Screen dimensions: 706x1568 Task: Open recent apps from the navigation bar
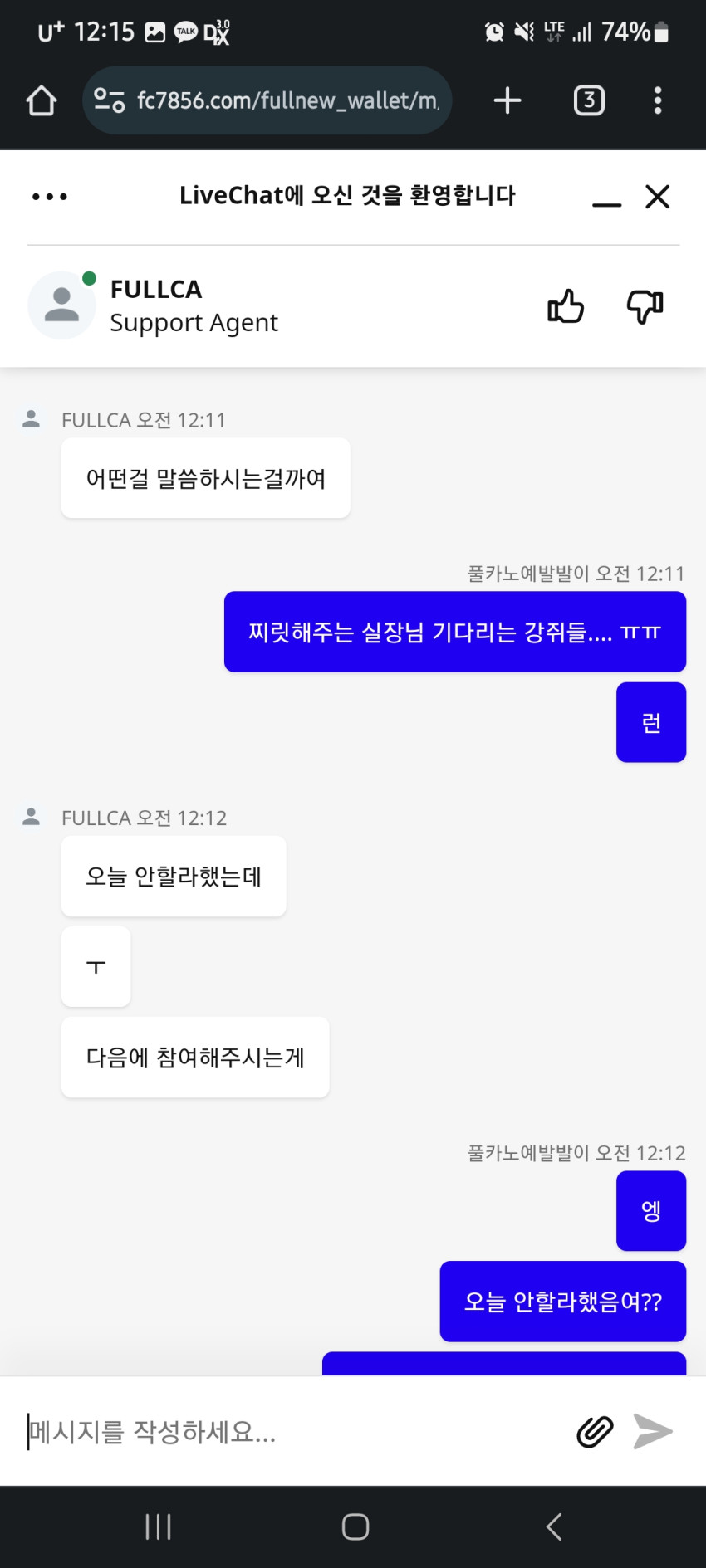click(x=158, y=1526)
